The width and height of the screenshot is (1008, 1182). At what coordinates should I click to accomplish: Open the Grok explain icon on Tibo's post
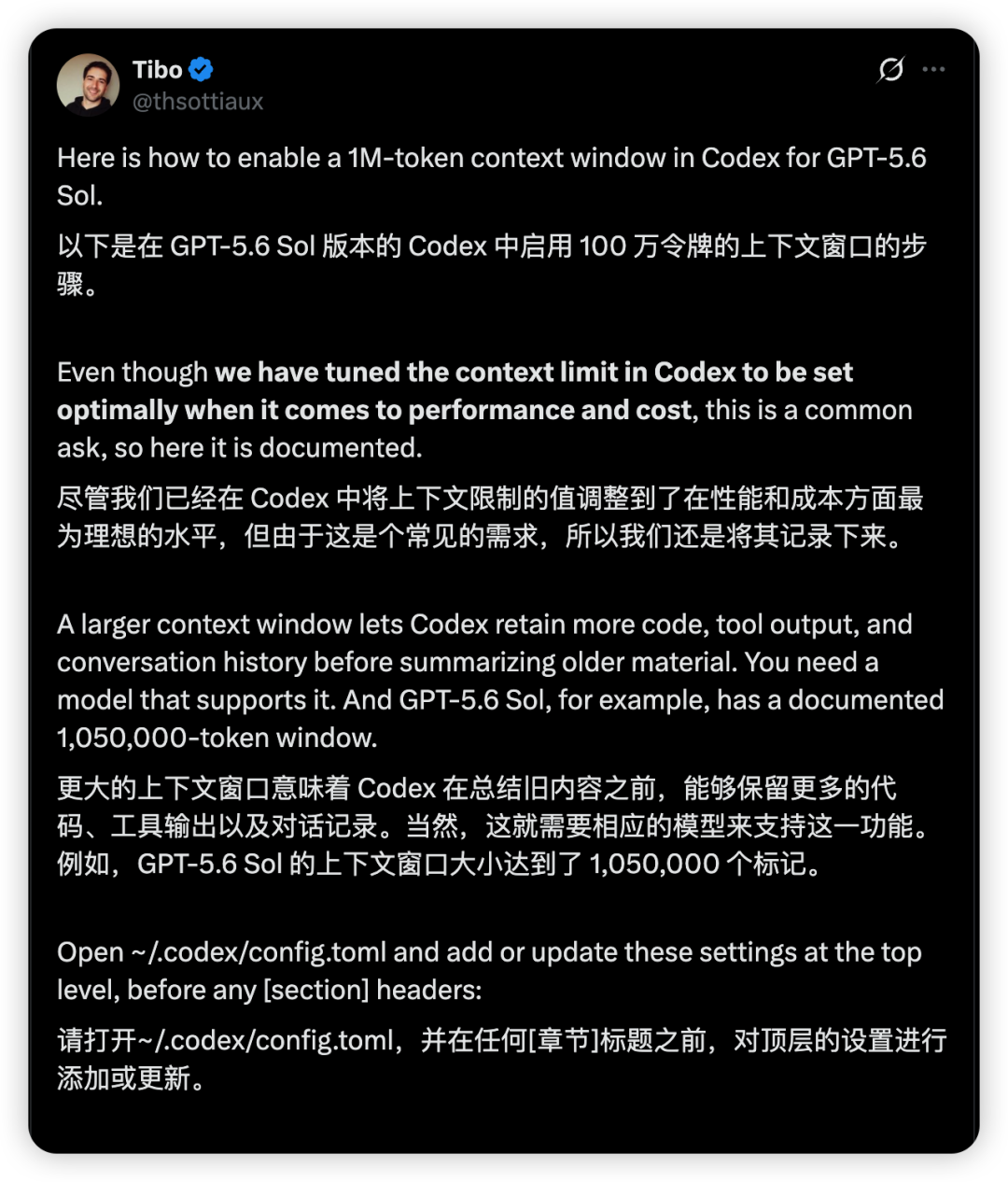tap(891, 69)
